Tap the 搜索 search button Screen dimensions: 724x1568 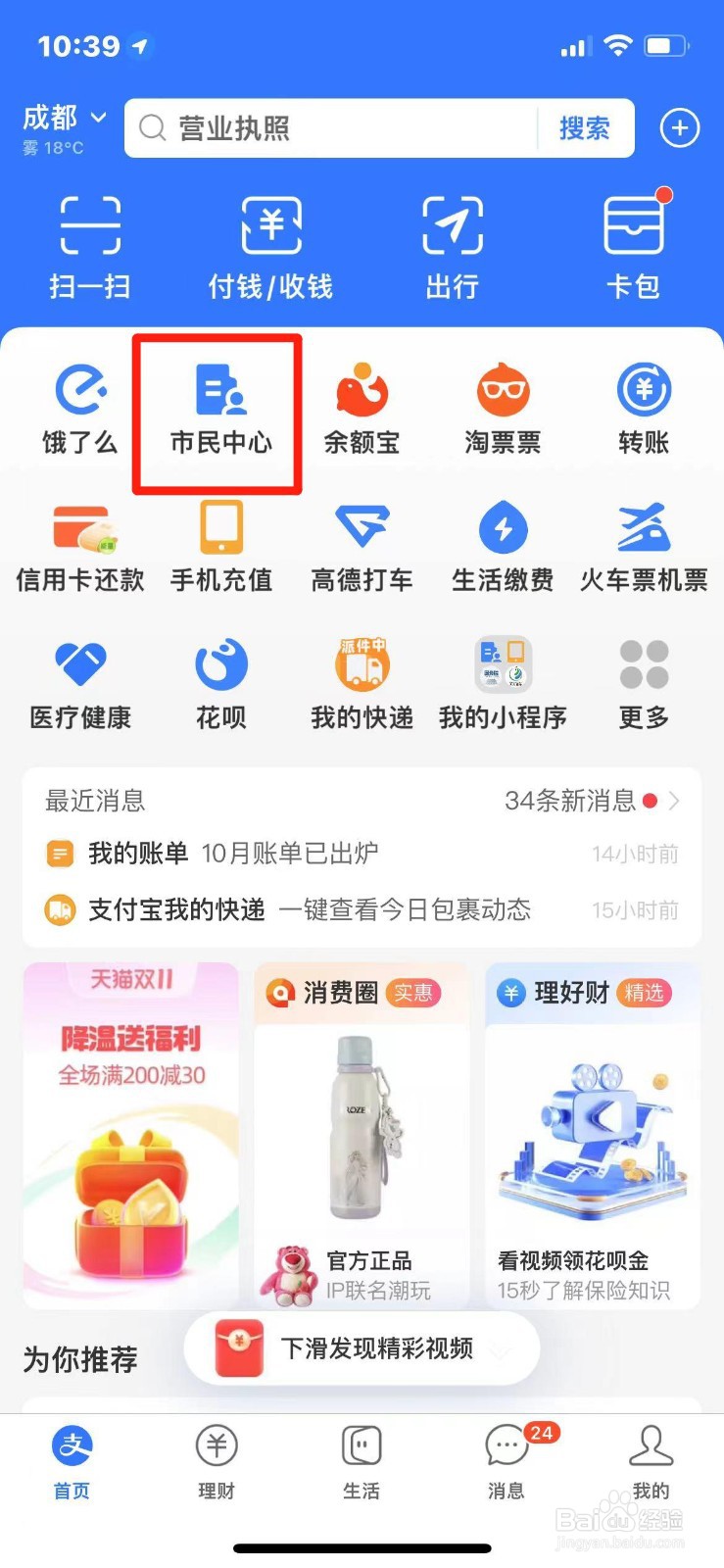click(584, 127)
